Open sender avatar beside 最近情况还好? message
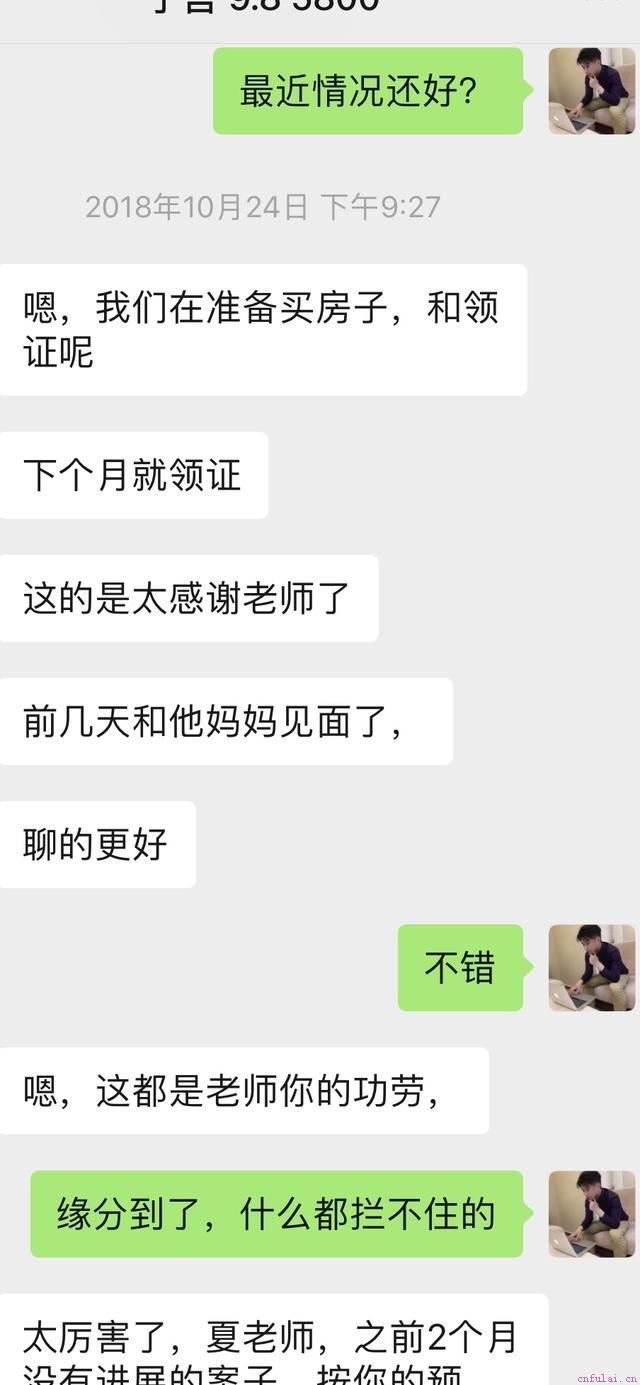 click(591, 90)
